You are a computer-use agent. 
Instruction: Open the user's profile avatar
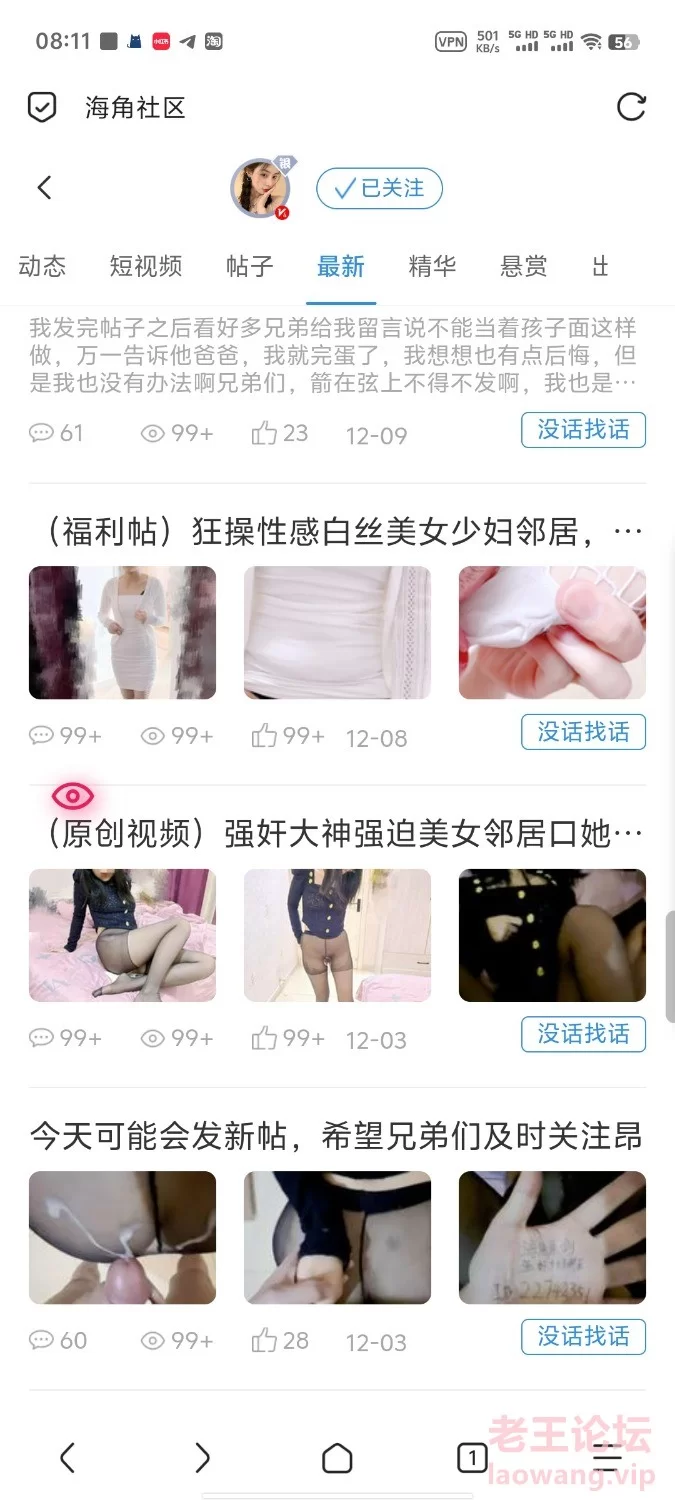pyautogui.click(x=260, y=188)
